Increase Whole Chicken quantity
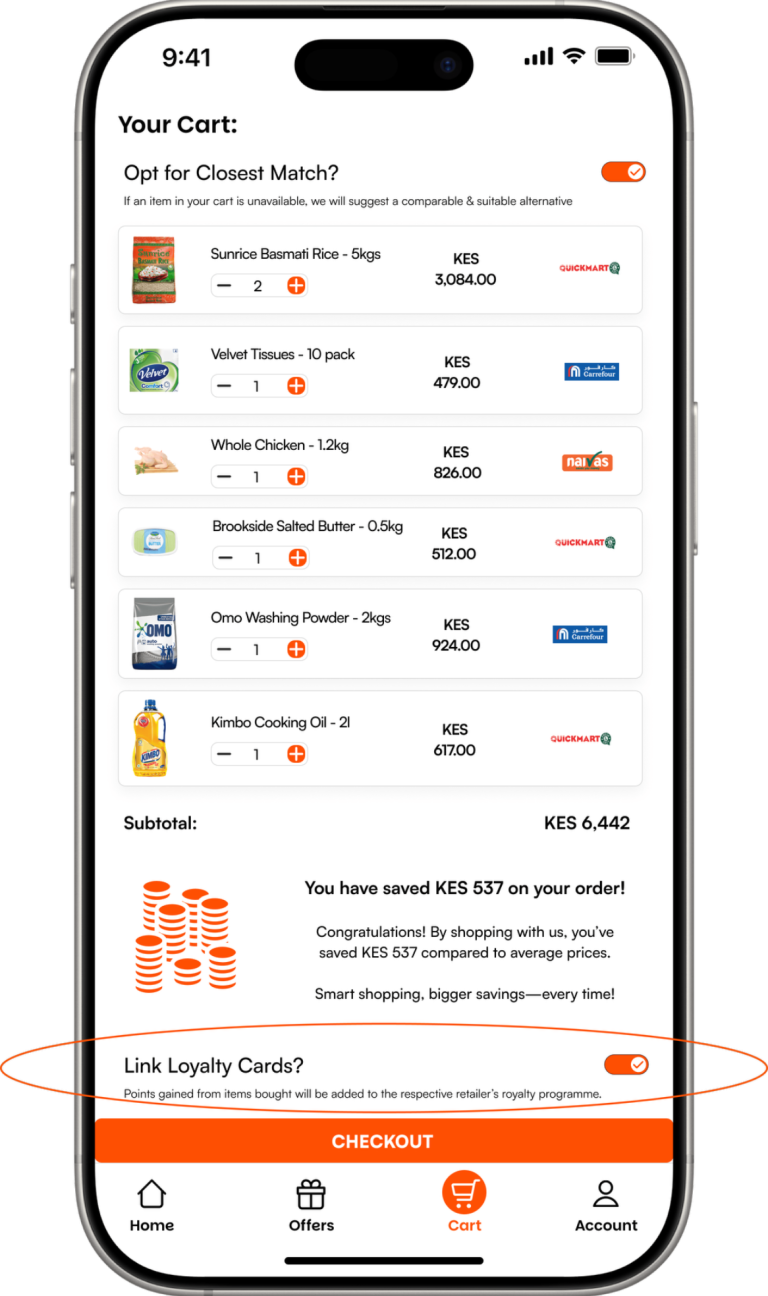Image resolution: width=768 pixels, height=1296 pixels. click(x=297, y=477)
